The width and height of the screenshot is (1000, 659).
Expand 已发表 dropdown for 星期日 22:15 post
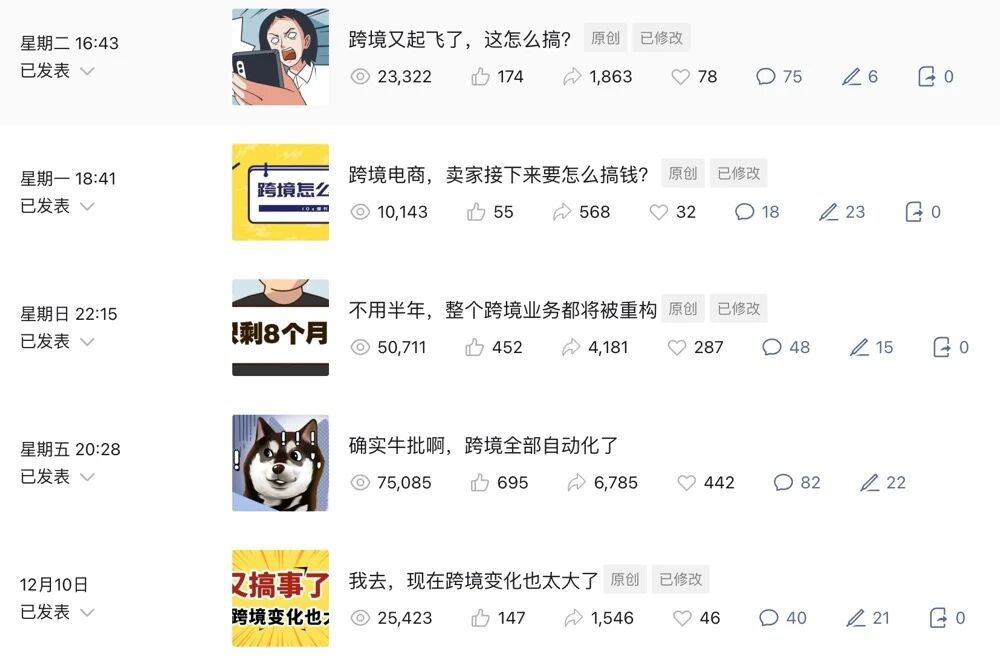tap(87, 342)
